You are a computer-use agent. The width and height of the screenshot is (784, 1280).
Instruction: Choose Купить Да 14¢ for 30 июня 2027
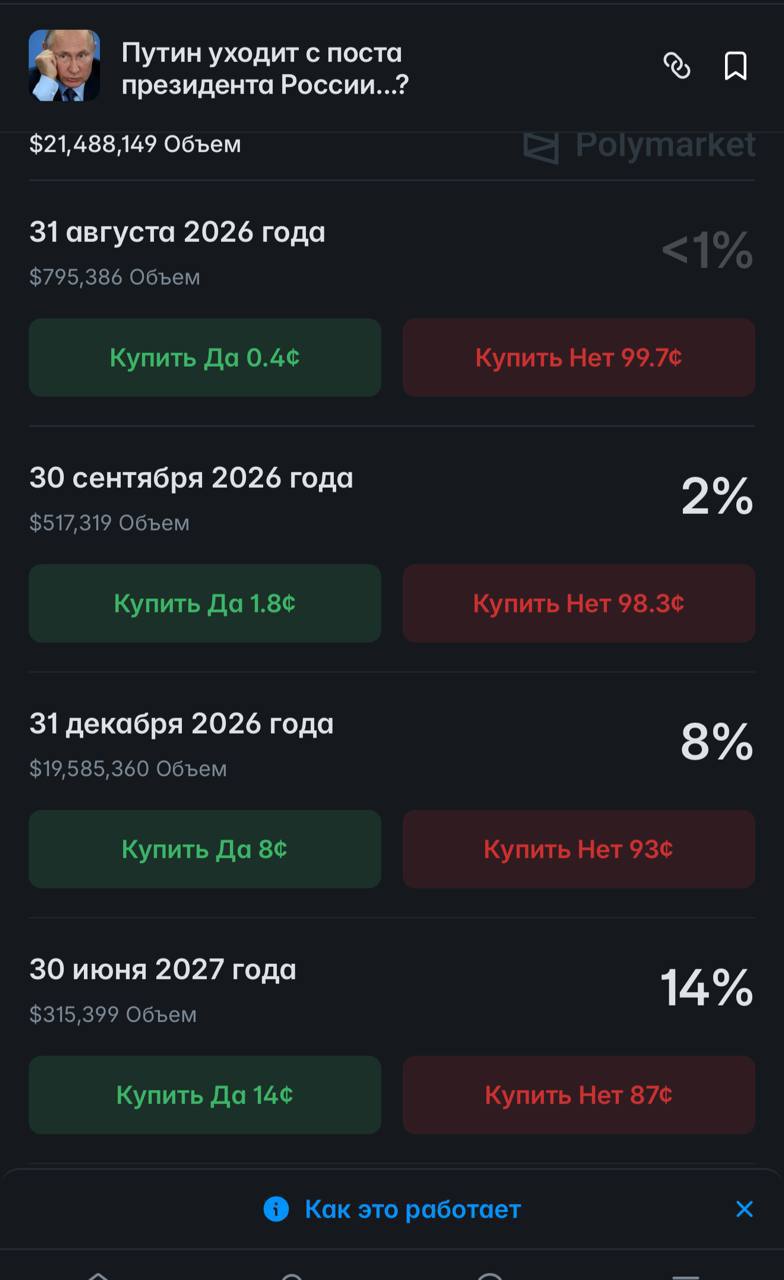coord(205,1095)
